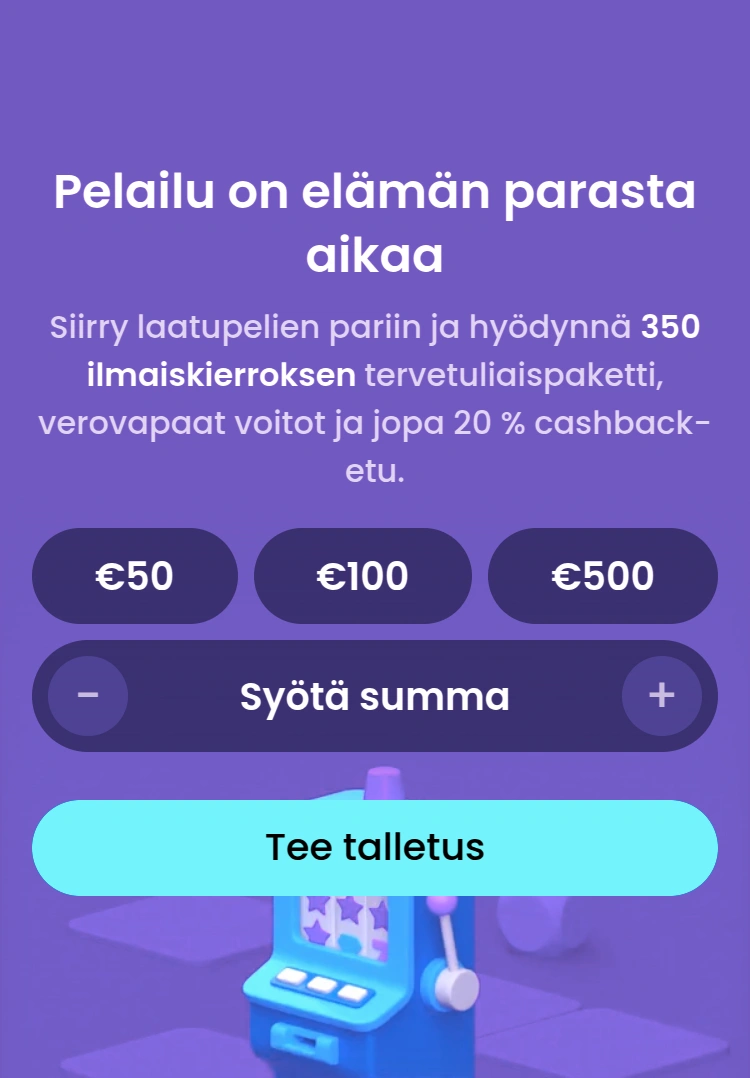Increase the amount with the plus button

point(661,695)
